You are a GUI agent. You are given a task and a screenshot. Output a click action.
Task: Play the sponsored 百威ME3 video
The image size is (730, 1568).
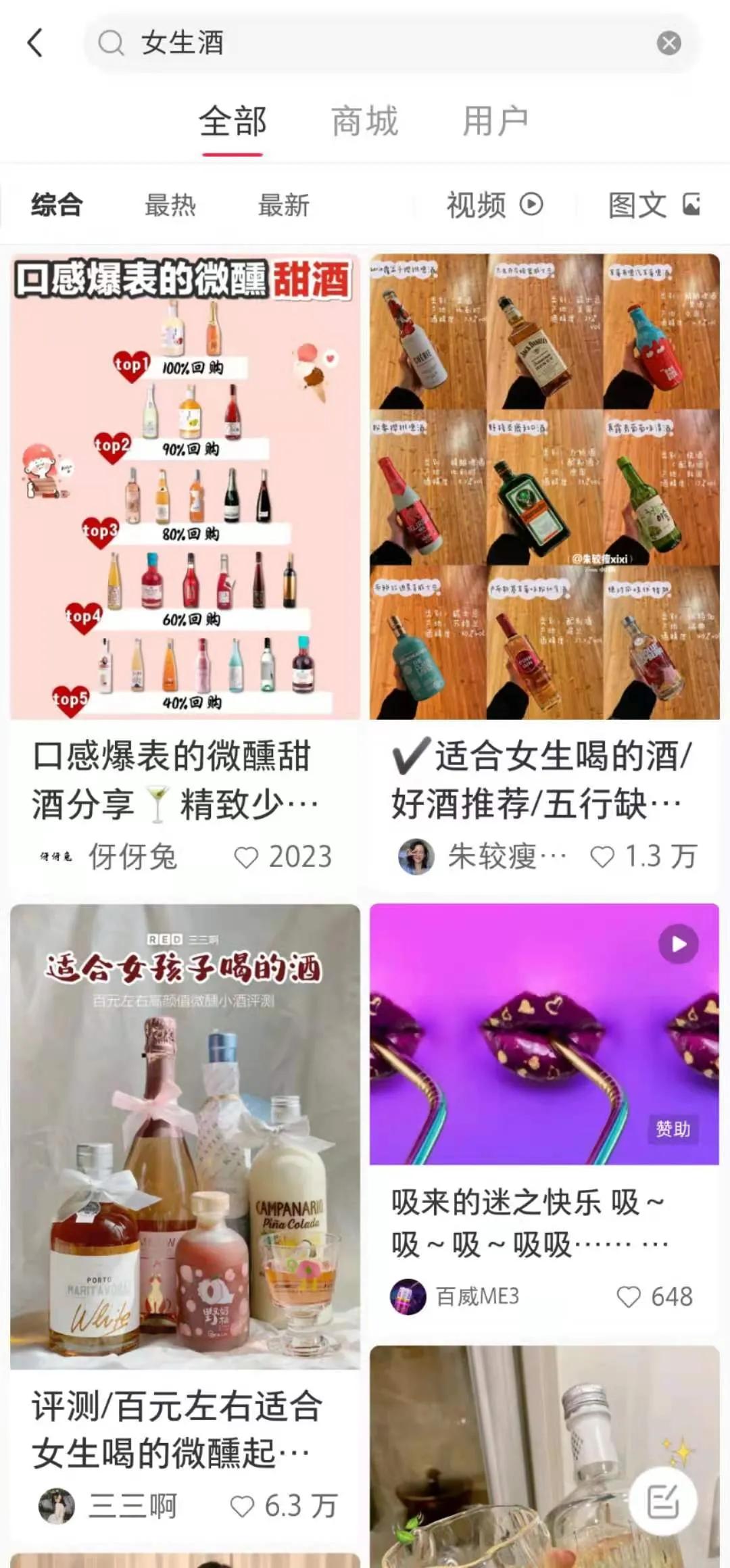pyautogui.click(x=678, y=945)
